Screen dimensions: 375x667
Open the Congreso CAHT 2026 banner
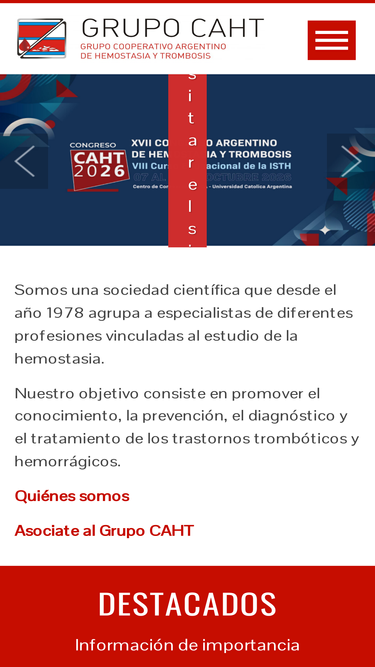(187, 160)
